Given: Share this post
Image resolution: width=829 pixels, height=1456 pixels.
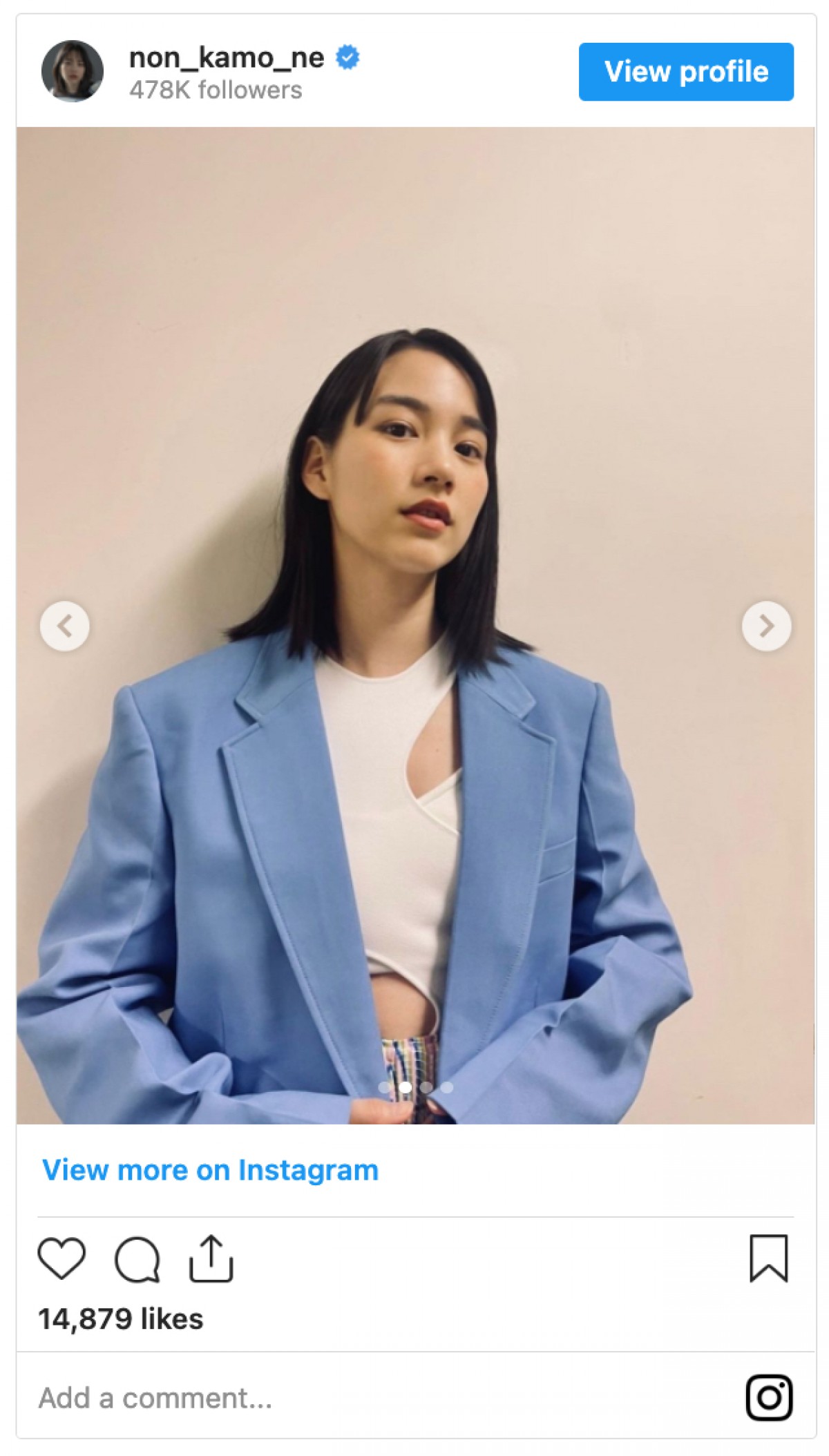Looking at the screenshot, I should (x=211, y=1258).
